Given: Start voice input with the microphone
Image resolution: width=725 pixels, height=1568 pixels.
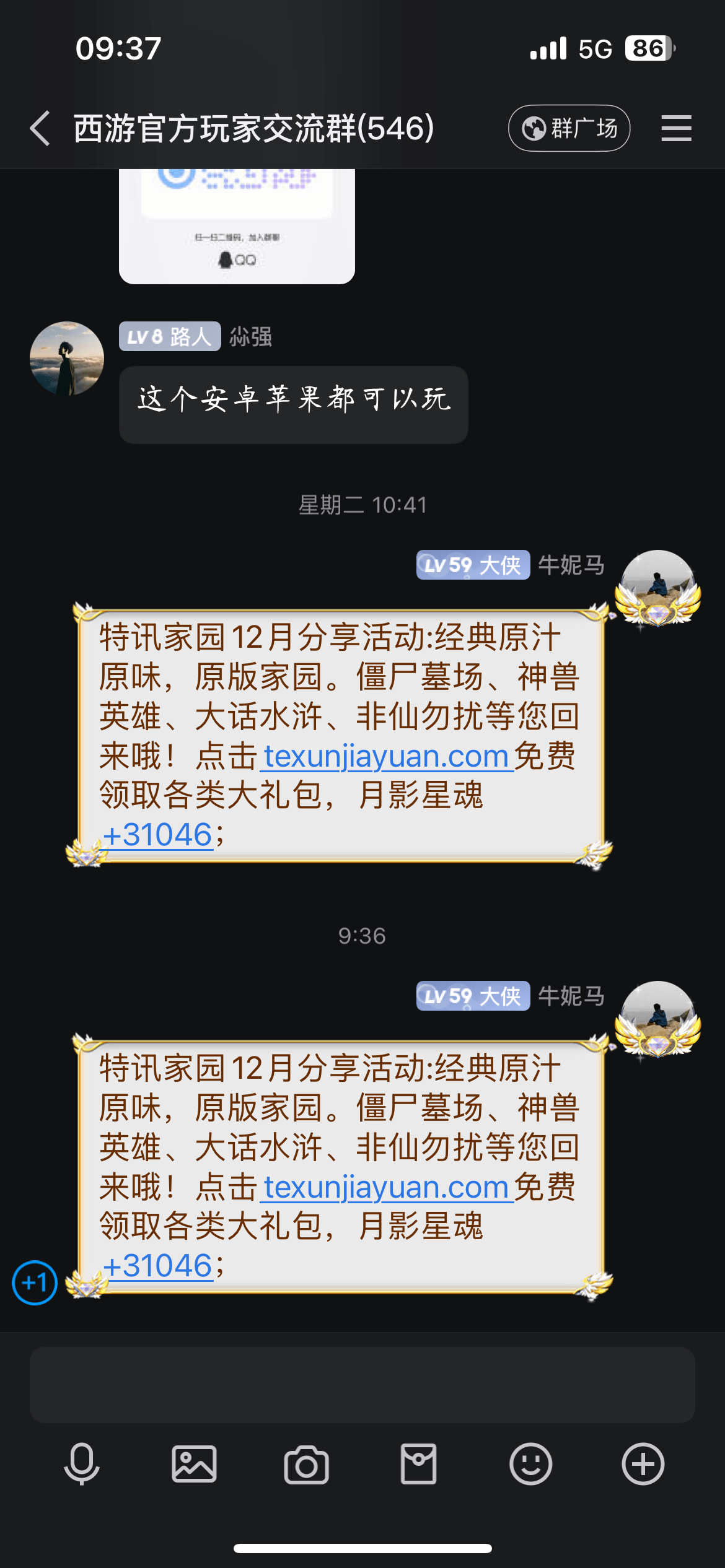Looking at the screenshot, I should [x=82, y=1464].
